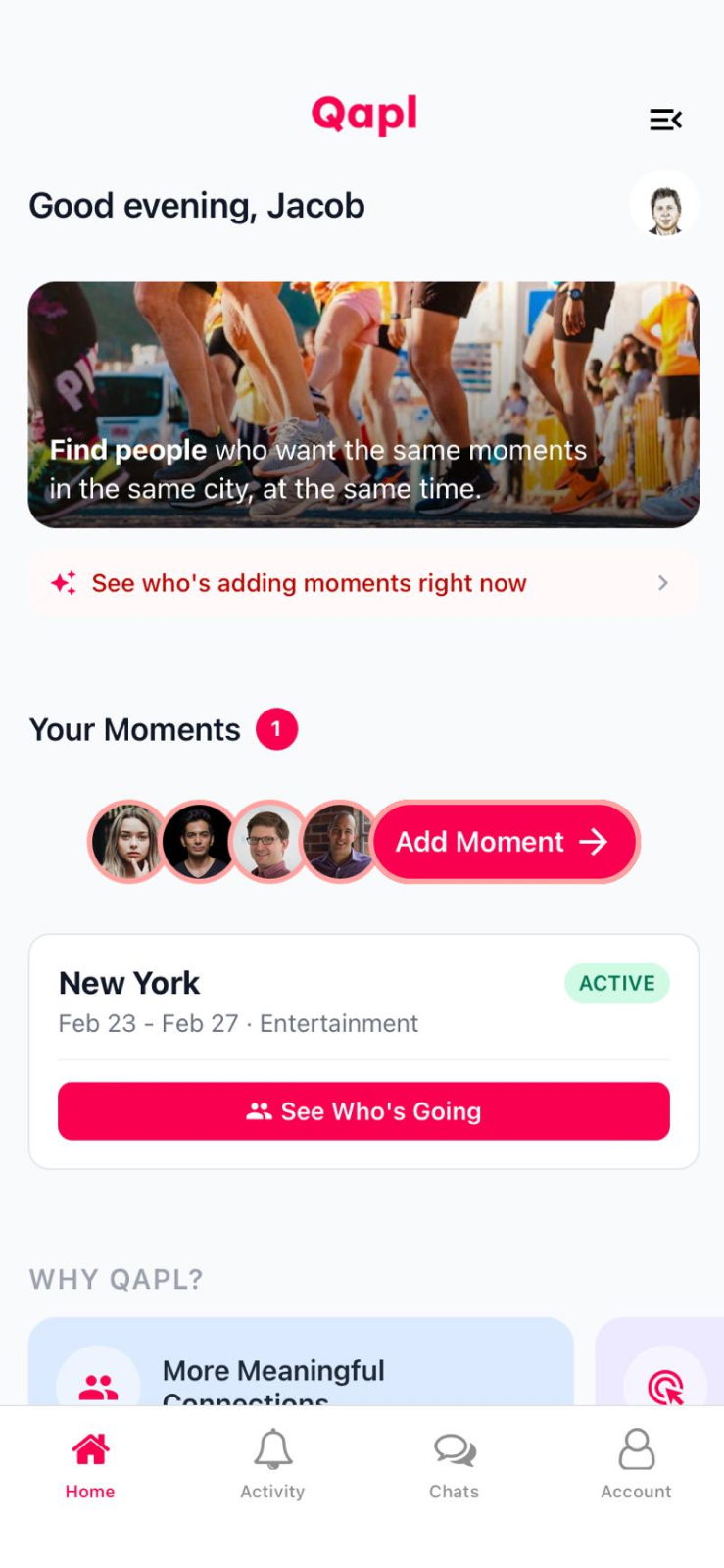This screenshot has height=1568, width=724.
Task: Click the ACTIVE badge on the New York card
Action: point(616,983)
